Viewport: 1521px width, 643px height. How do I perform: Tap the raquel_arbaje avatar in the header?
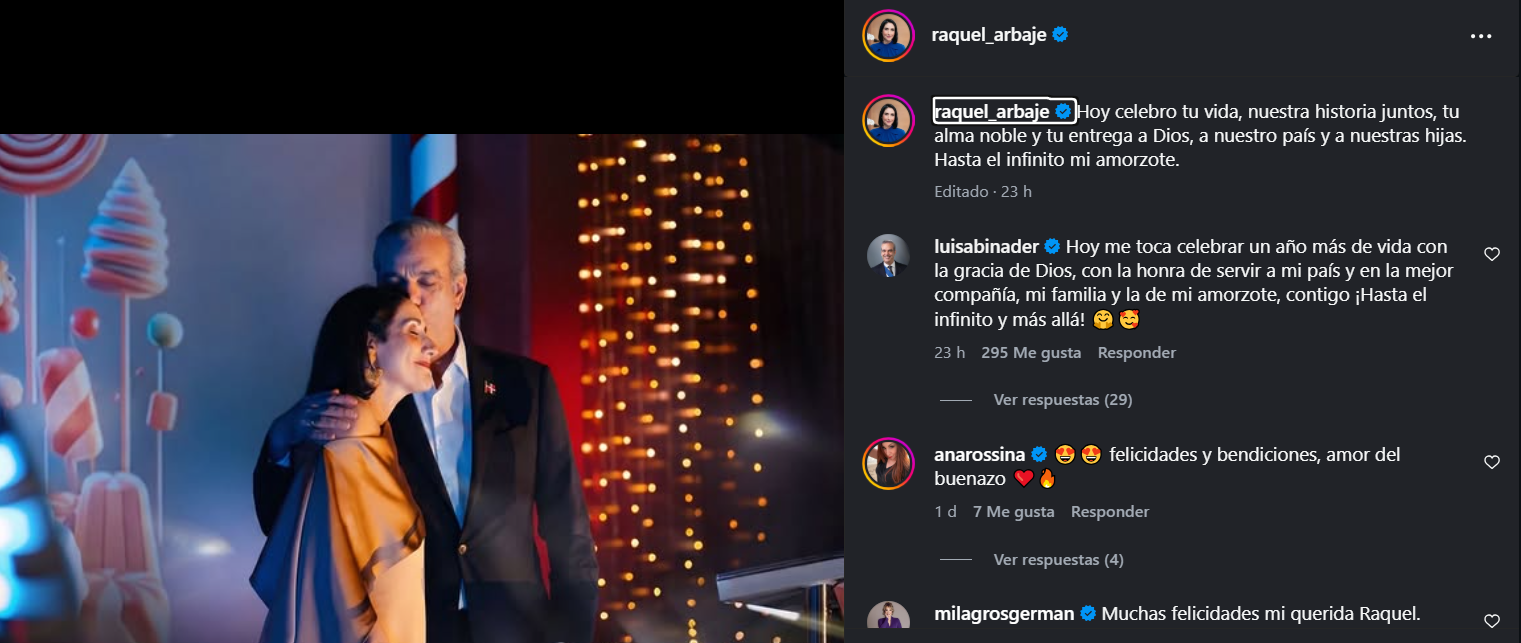coord(888,36)
